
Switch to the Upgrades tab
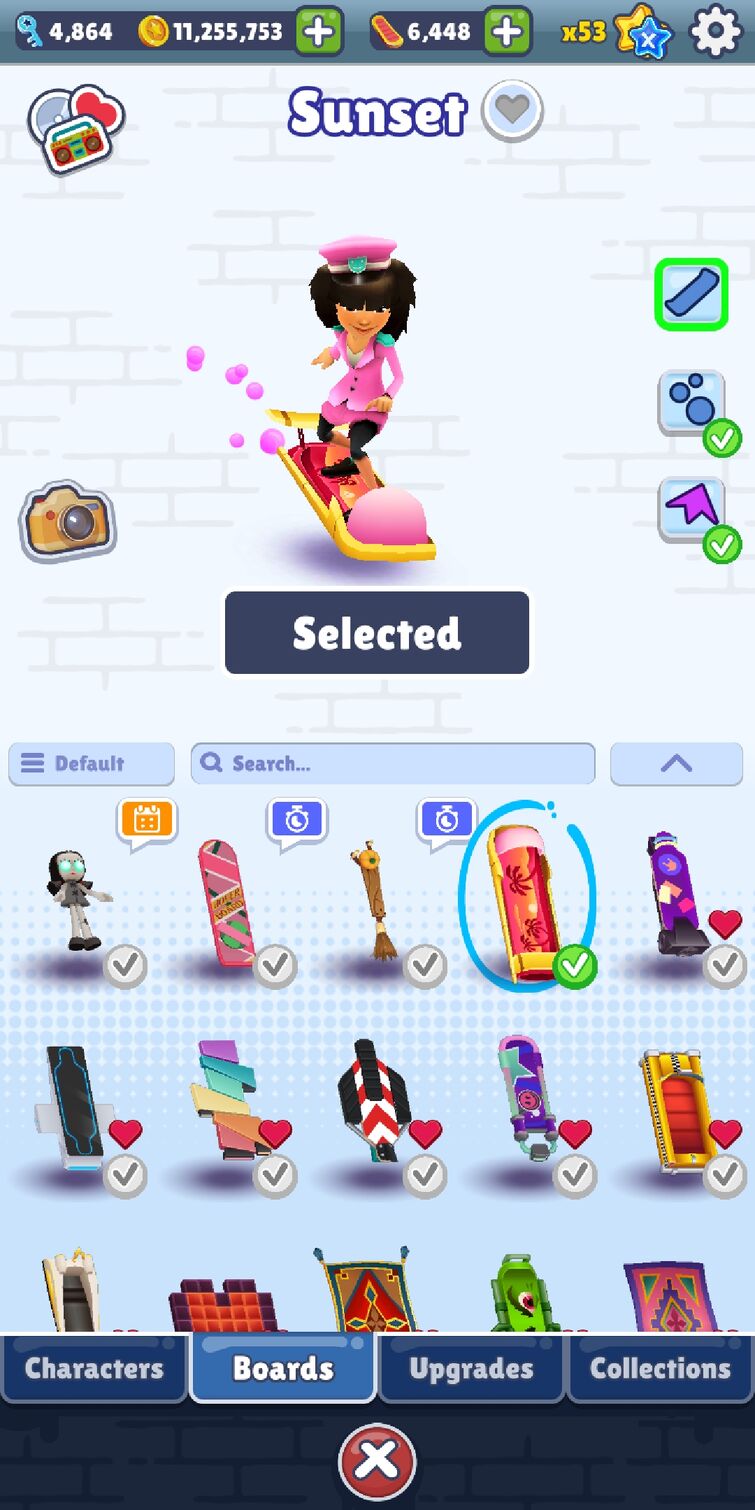pyautogui.click(x=471, y=1368)
